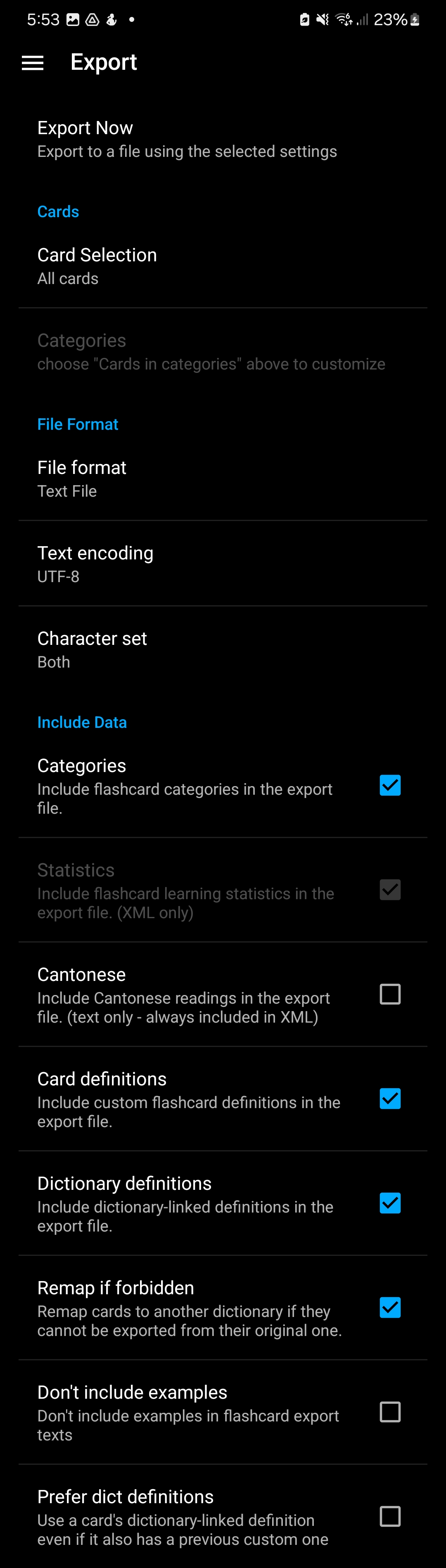Disable the Dictionary definitions checkbox

coord(389,1203)
